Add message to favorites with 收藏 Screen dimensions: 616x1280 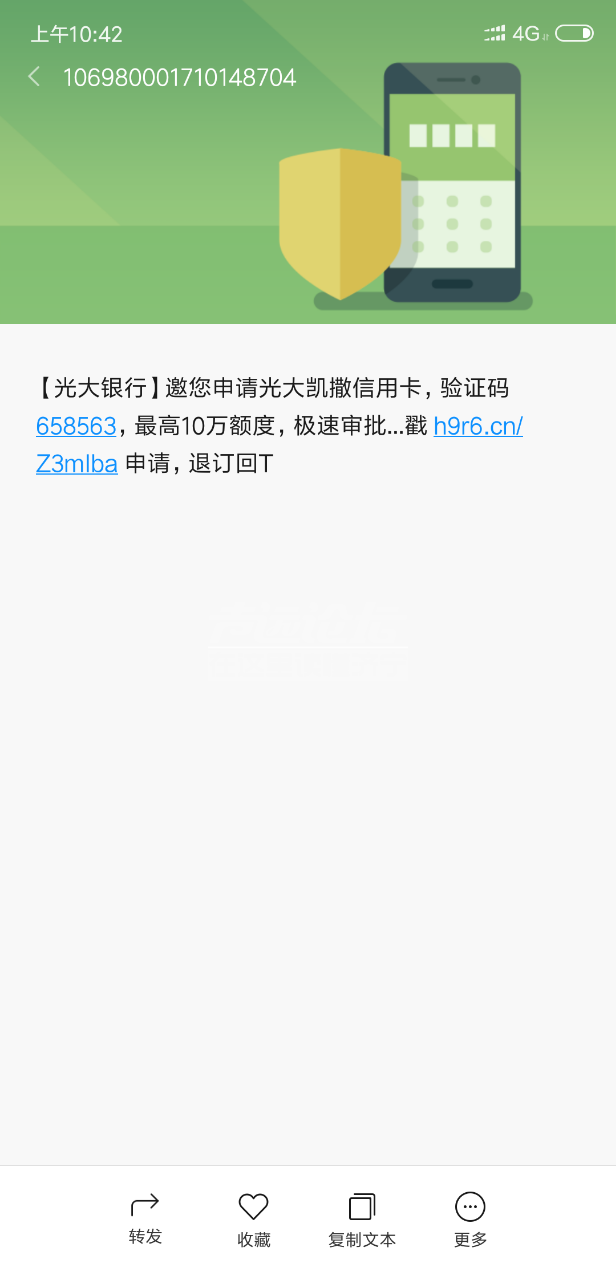pyautogui.click(x=253, y=1220)
